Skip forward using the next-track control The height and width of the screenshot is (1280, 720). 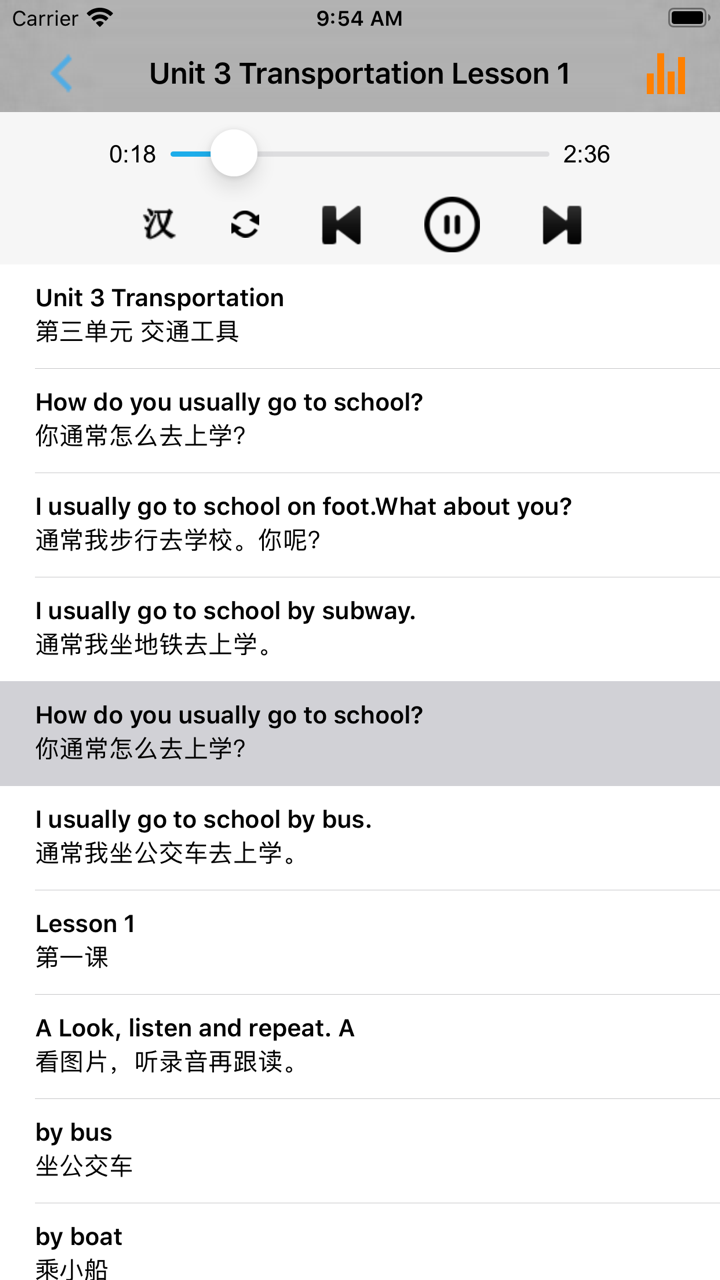[561, 224]
